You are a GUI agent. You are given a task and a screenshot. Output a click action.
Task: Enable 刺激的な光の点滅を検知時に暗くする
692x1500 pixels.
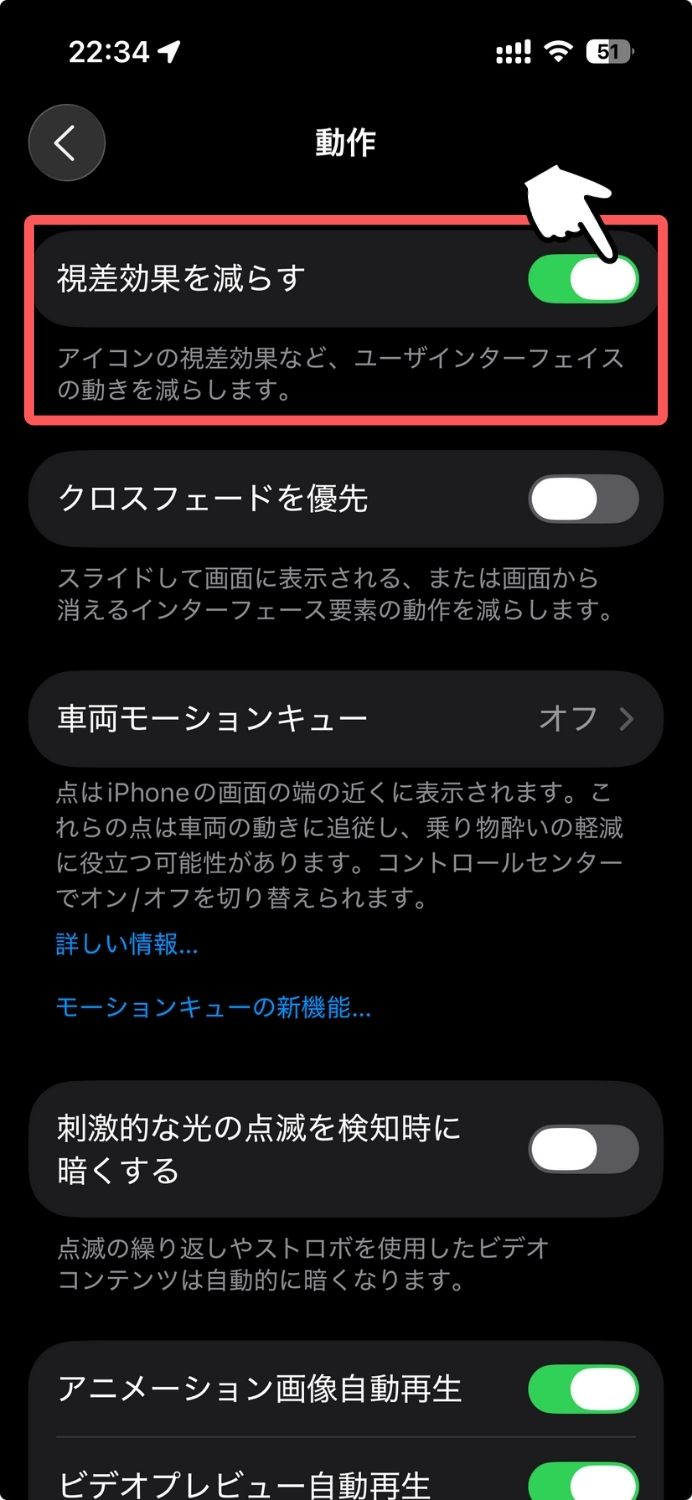tap(583, 1148)
